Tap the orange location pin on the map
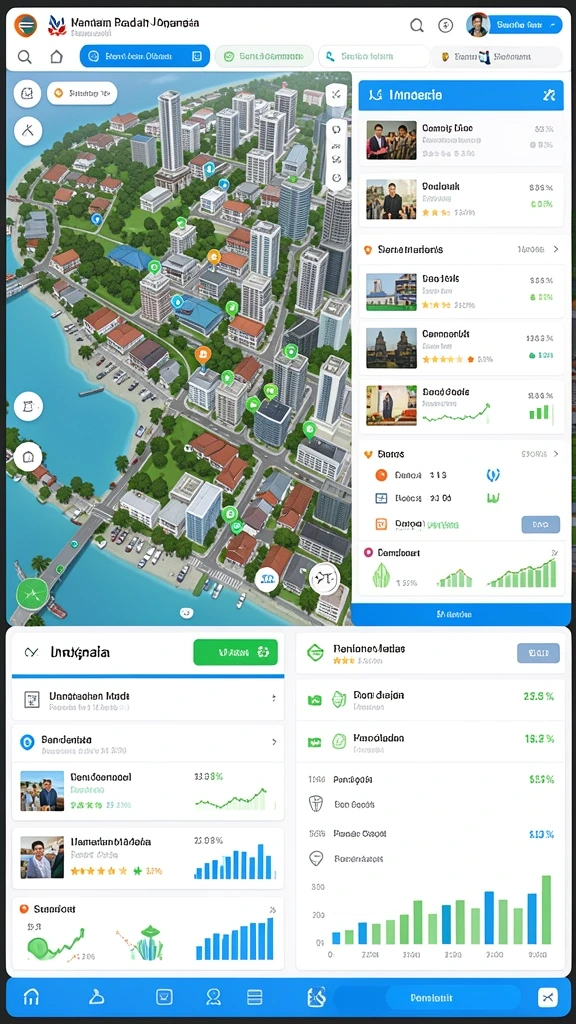This screenshot has width=576, height=1024. tap(203, 355)
